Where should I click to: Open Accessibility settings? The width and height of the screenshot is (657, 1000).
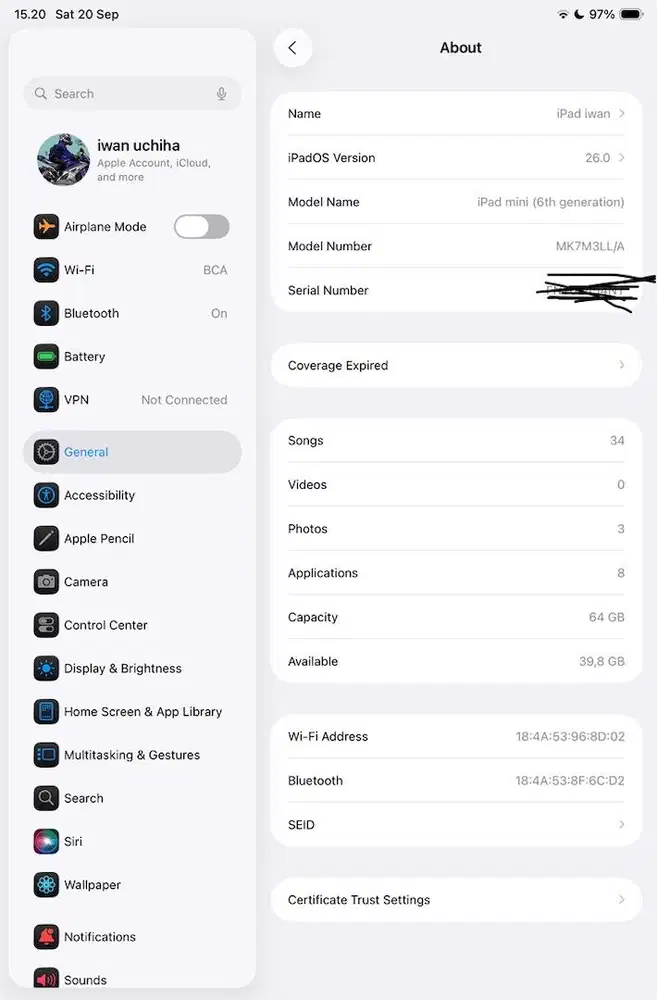(x=132, y=495)
